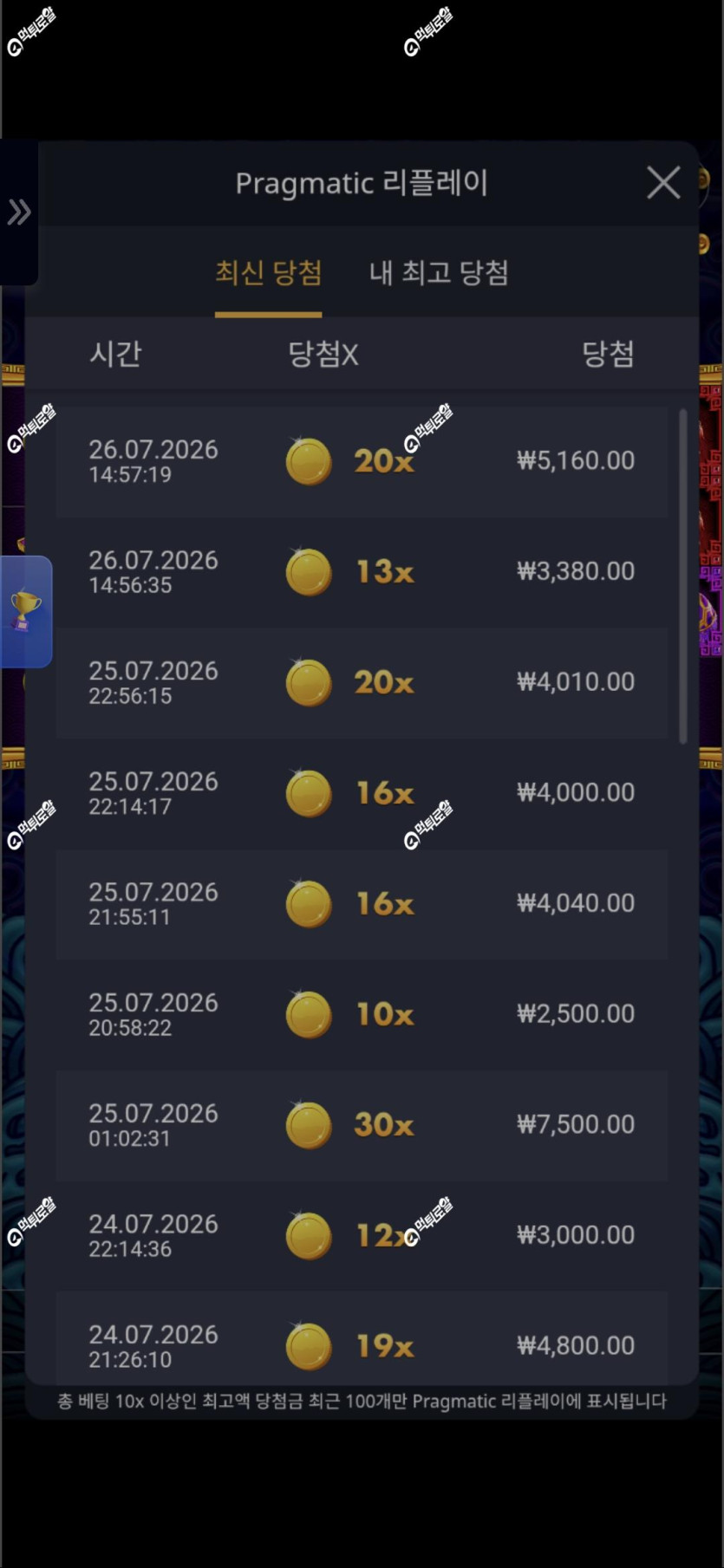Play the 20x win worth ₩4,010.00

362,683
